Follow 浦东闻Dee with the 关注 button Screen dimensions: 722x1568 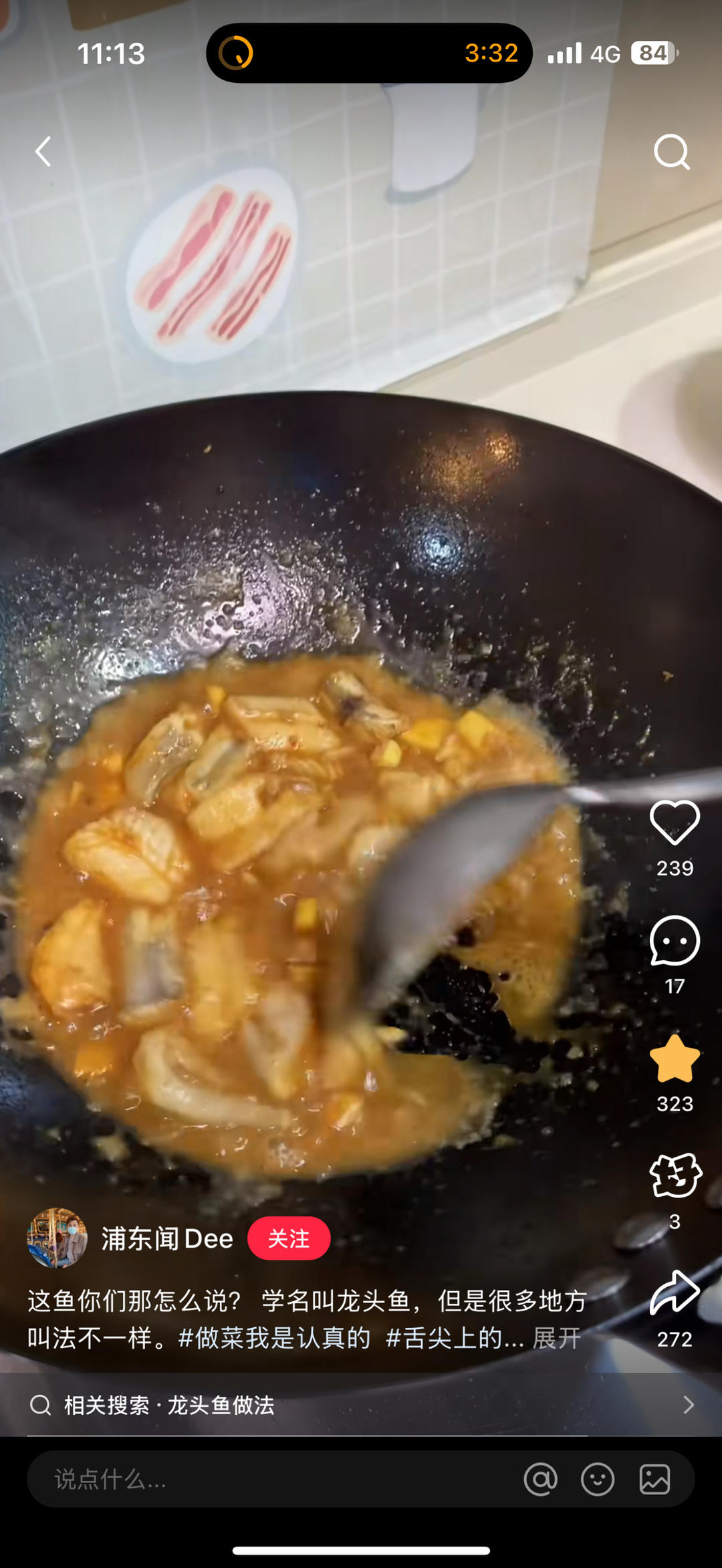(x=289, y=1238)
